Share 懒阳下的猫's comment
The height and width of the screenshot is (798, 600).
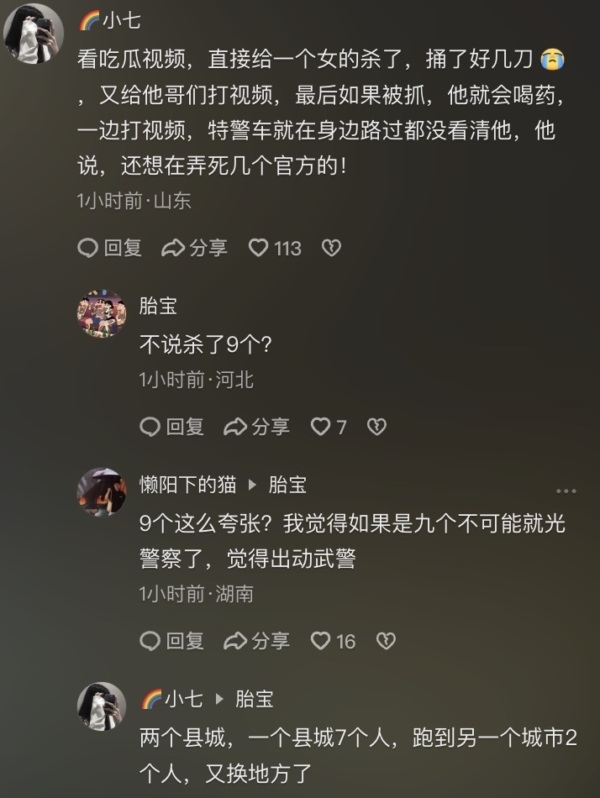click(x=256, y=640)
